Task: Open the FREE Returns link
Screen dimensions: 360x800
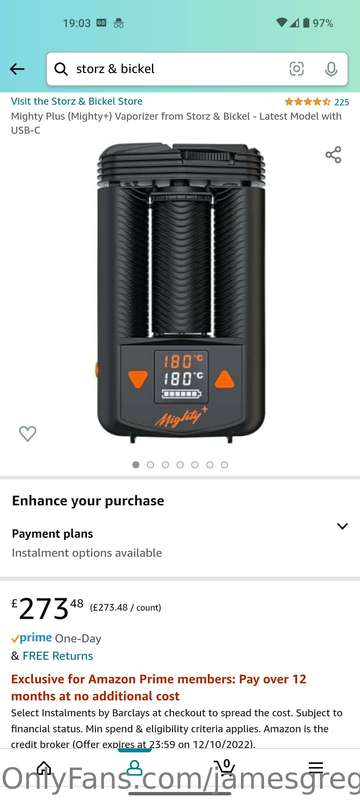Action: 58,656
